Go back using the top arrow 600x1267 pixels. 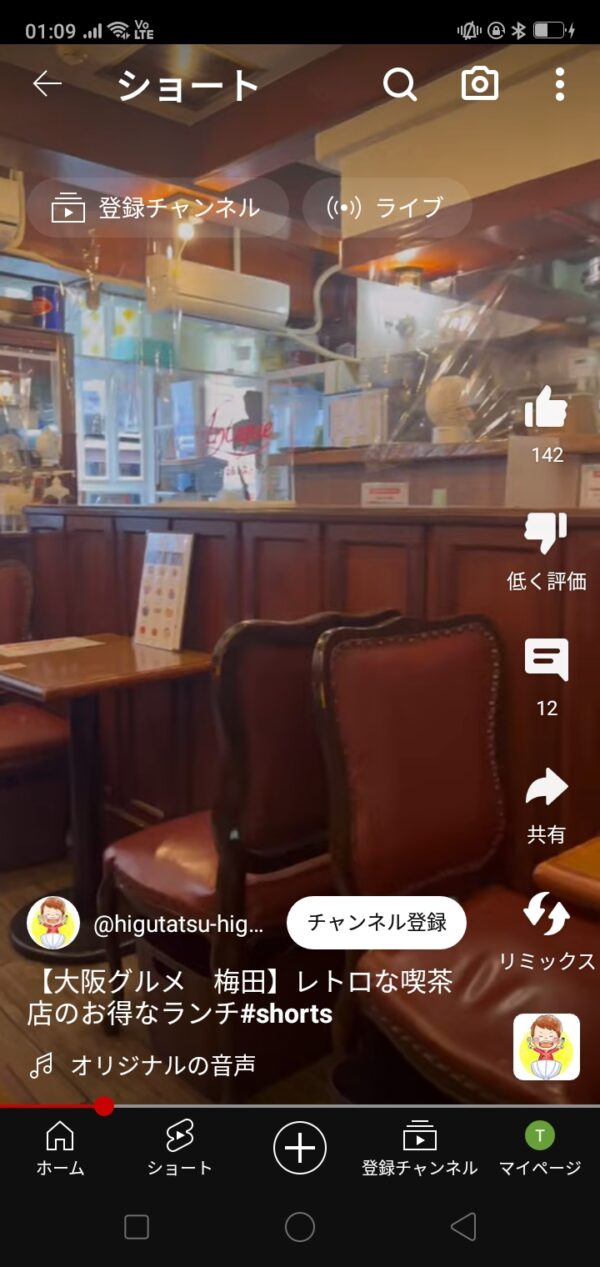[47, 85]
